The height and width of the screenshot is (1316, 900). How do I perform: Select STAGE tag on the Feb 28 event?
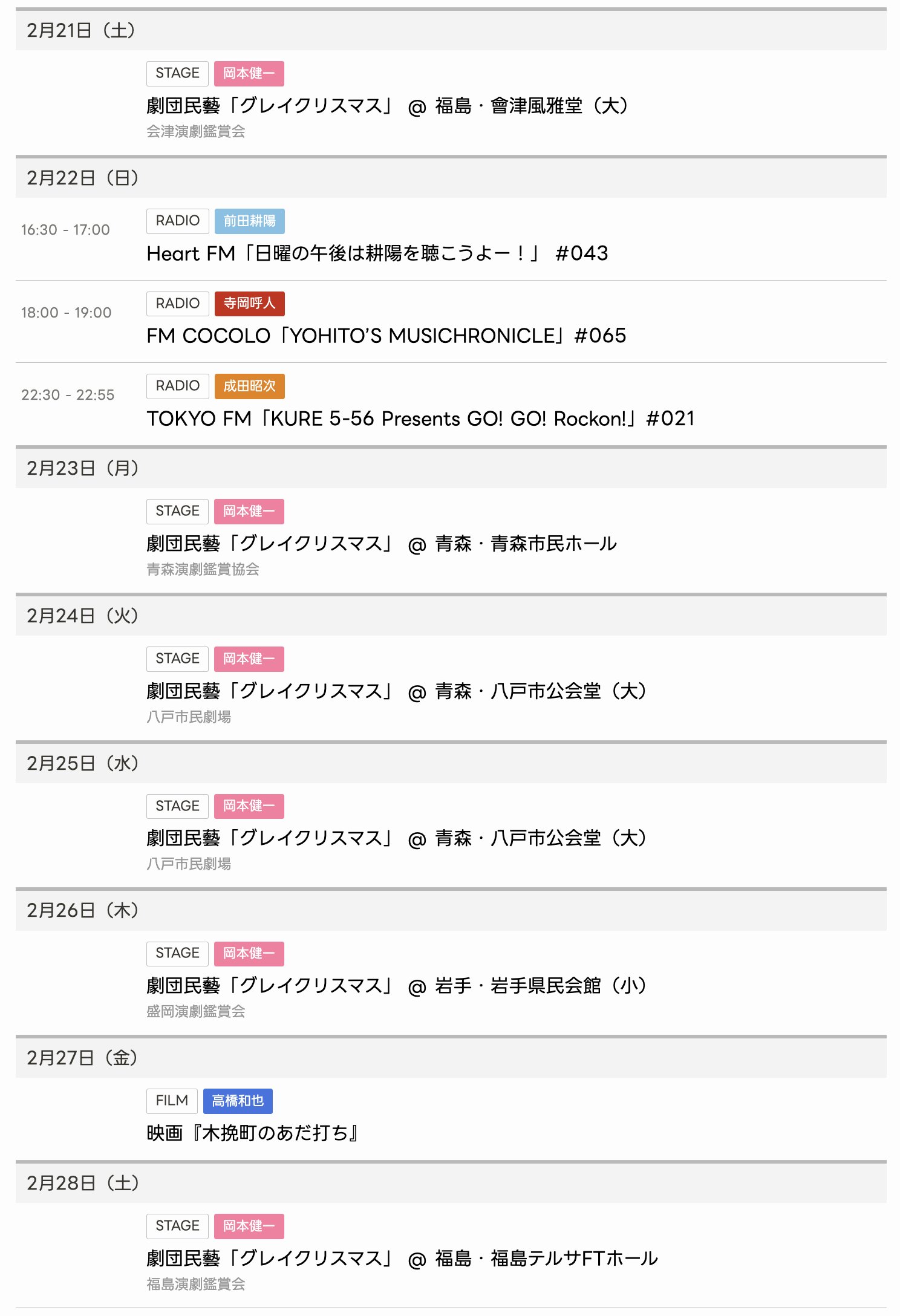click(x=177, y=1226)
